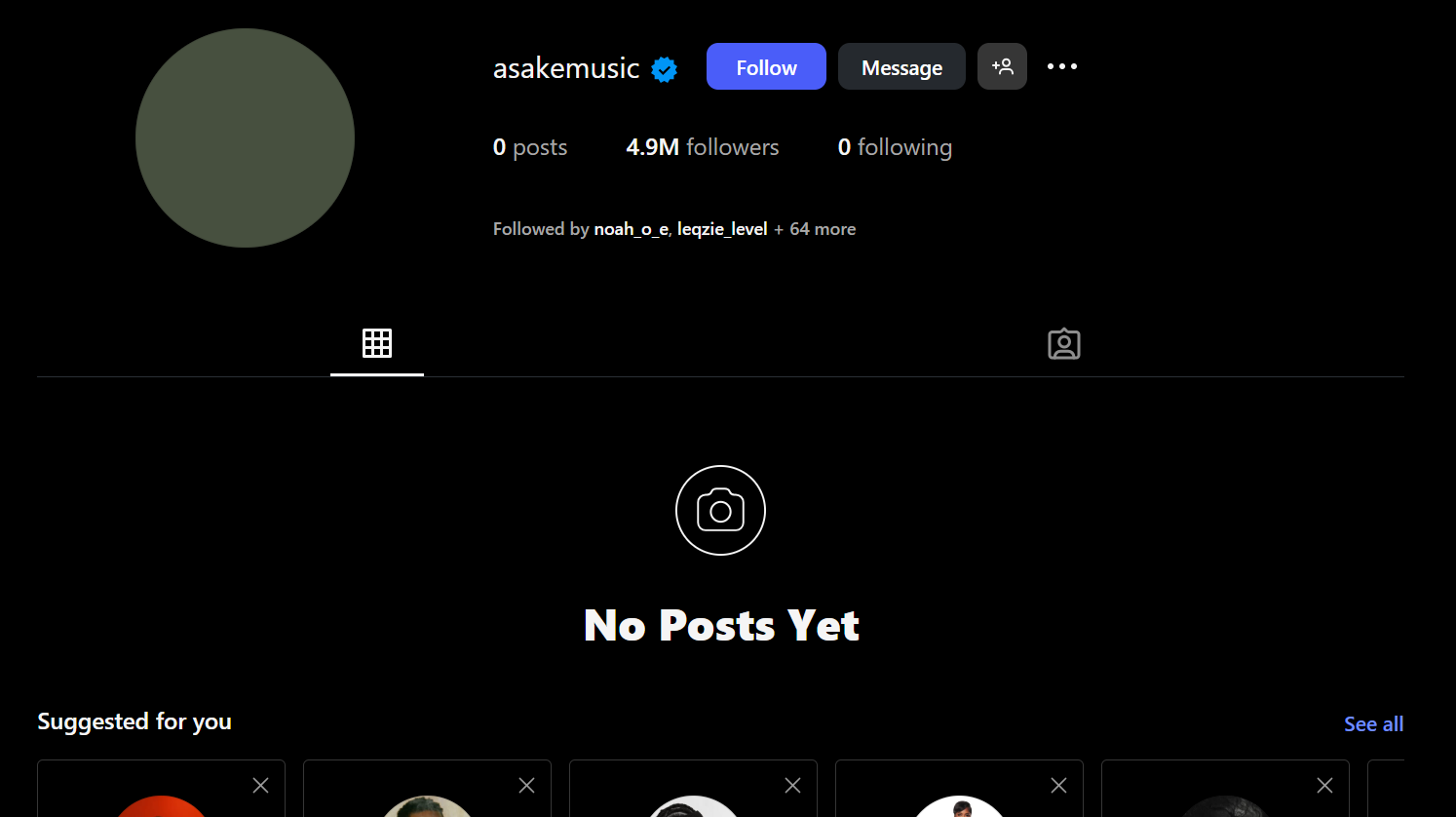Open the three-dot options menu

click(1062, 67)
